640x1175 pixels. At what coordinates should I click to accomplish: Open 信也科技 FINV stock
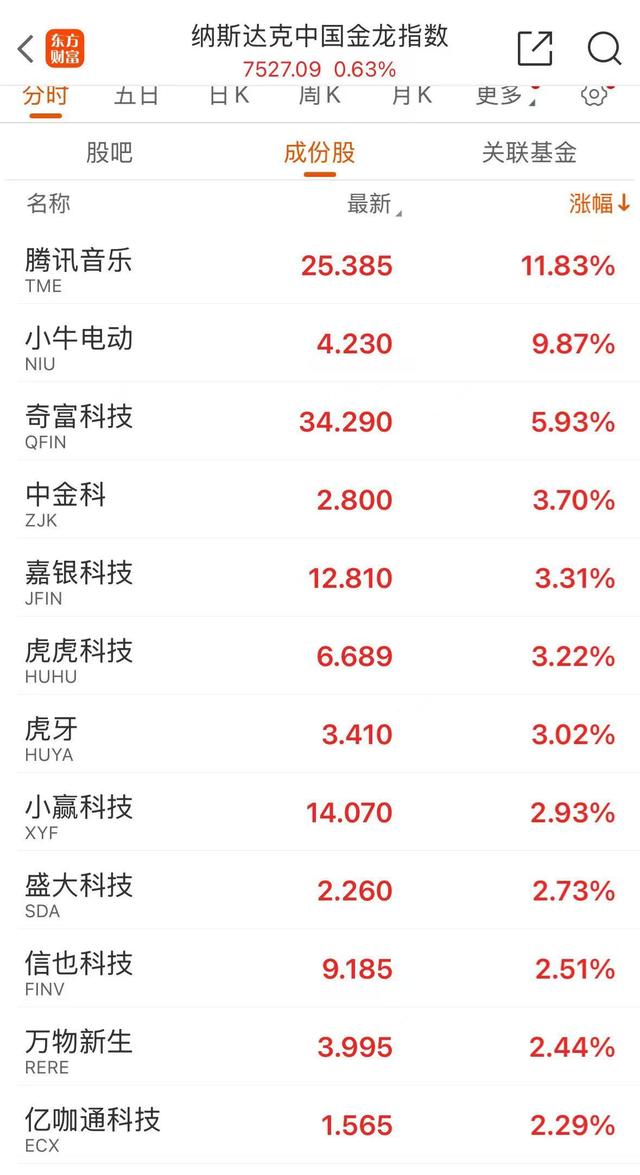click(320, 969)
